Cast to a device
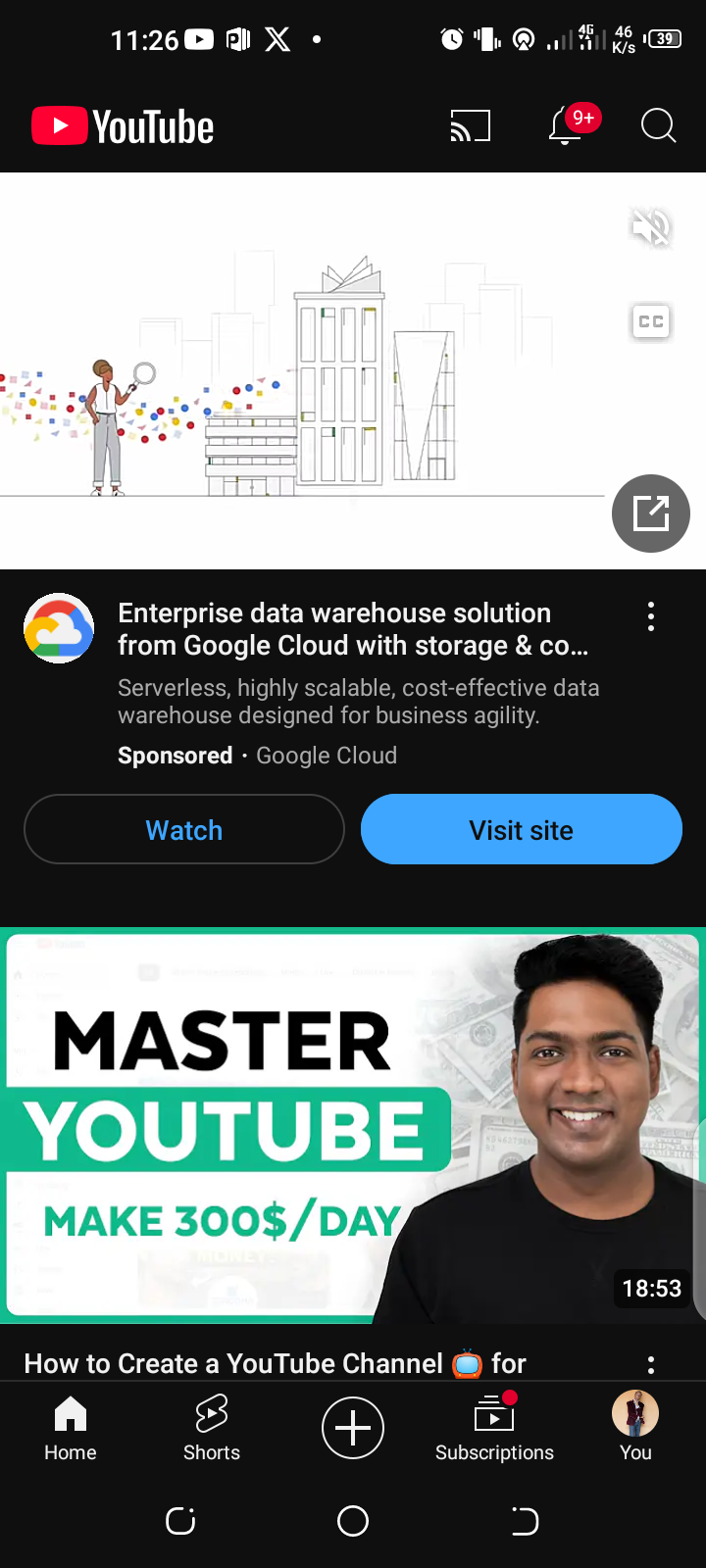Image resolution: width=706 pixels, height=1568 pixels. (x=470, y=126)
